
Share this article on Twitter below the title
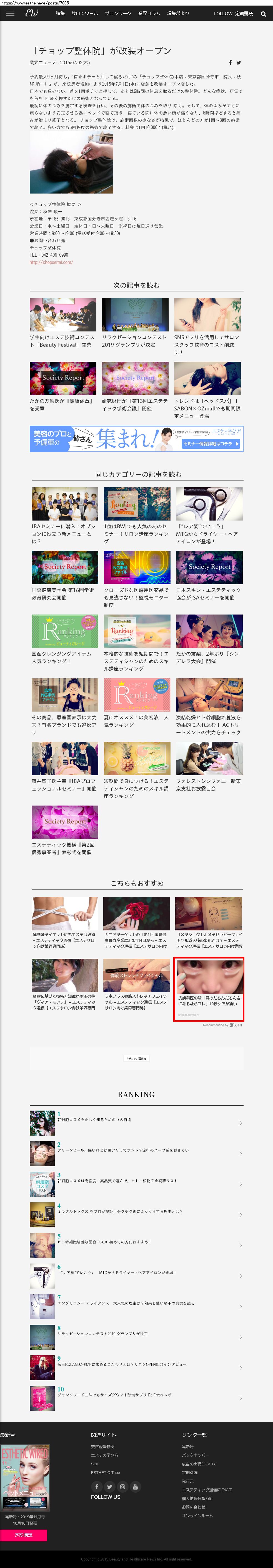click(238, 63)
